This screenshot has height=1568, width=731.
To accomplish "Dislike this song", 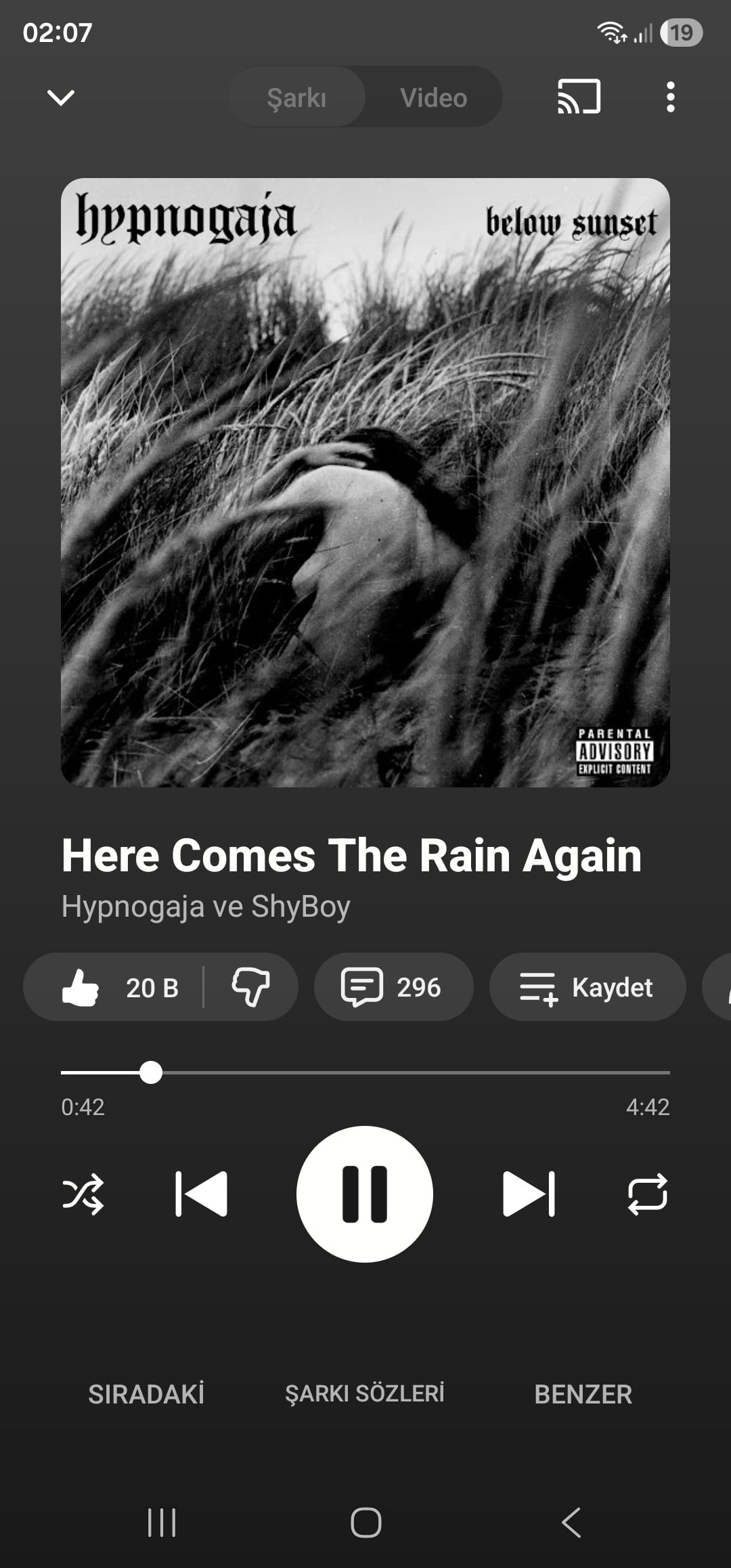I will click(250, 987).
